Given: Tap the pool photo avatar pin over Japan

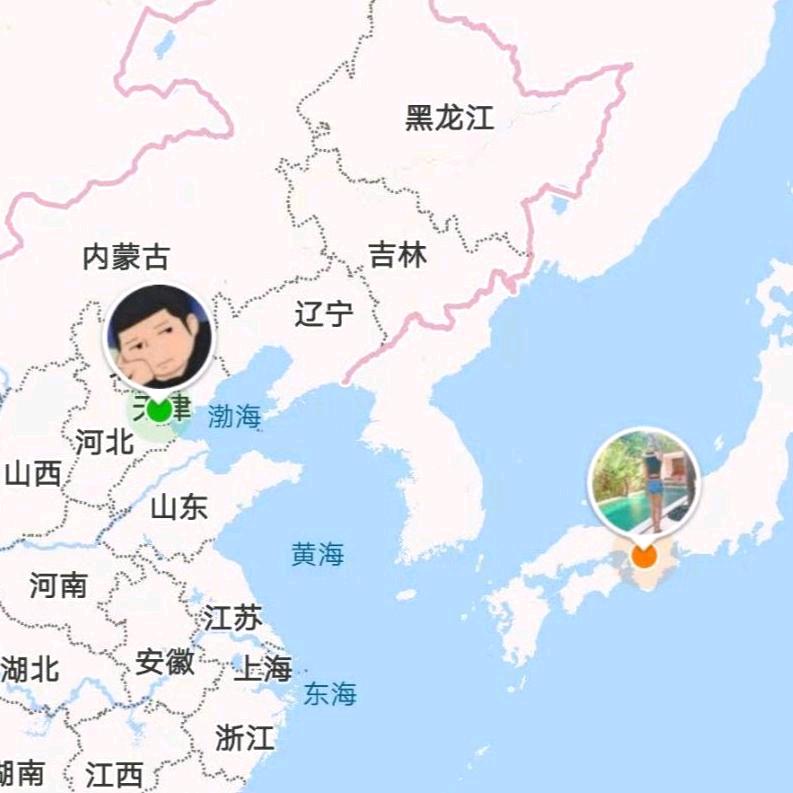Looking at the screenshot, I should point(644,481).
